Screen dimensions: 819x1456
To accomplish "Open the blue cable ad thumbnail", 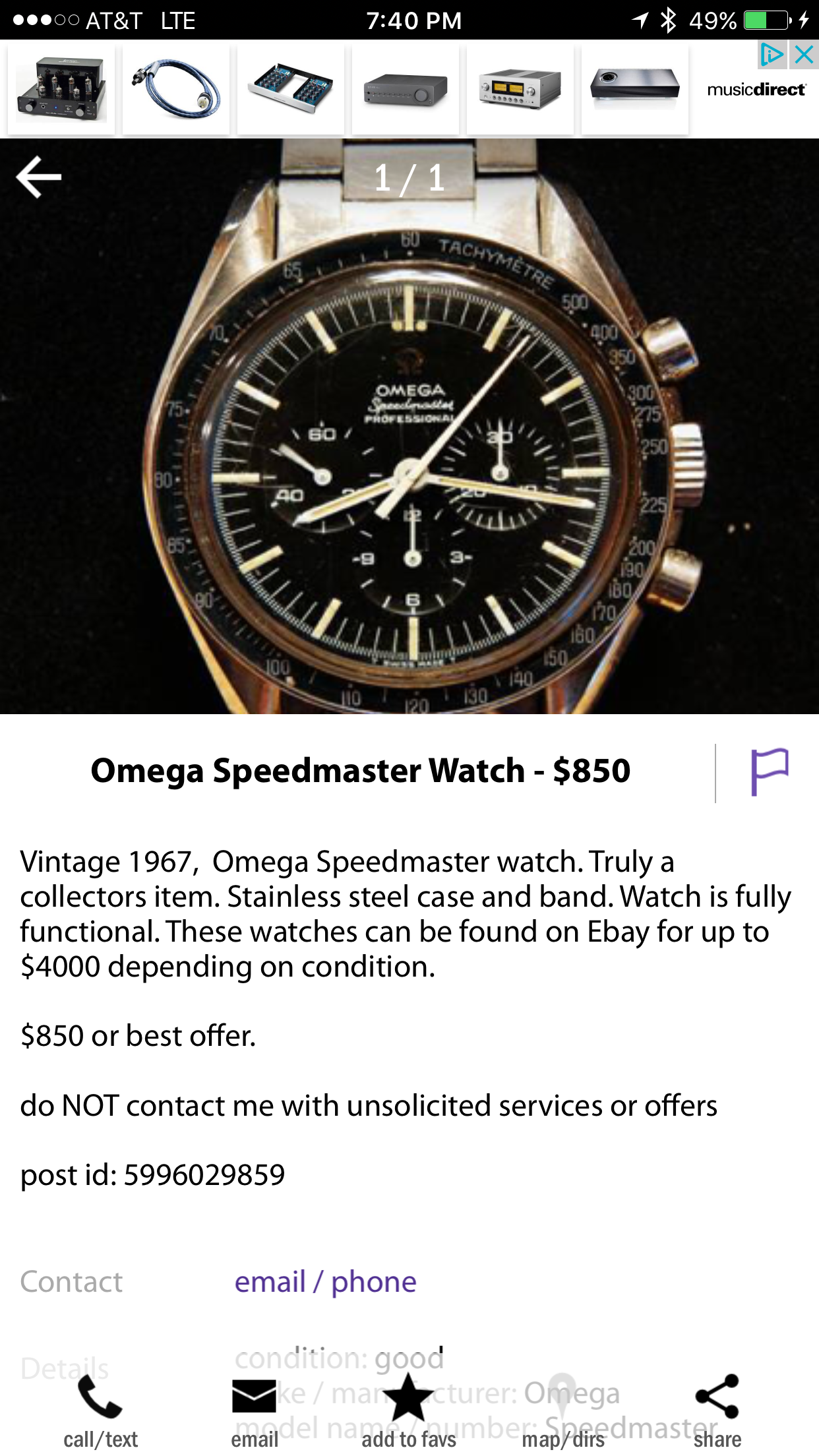I will tap(176, 89).
